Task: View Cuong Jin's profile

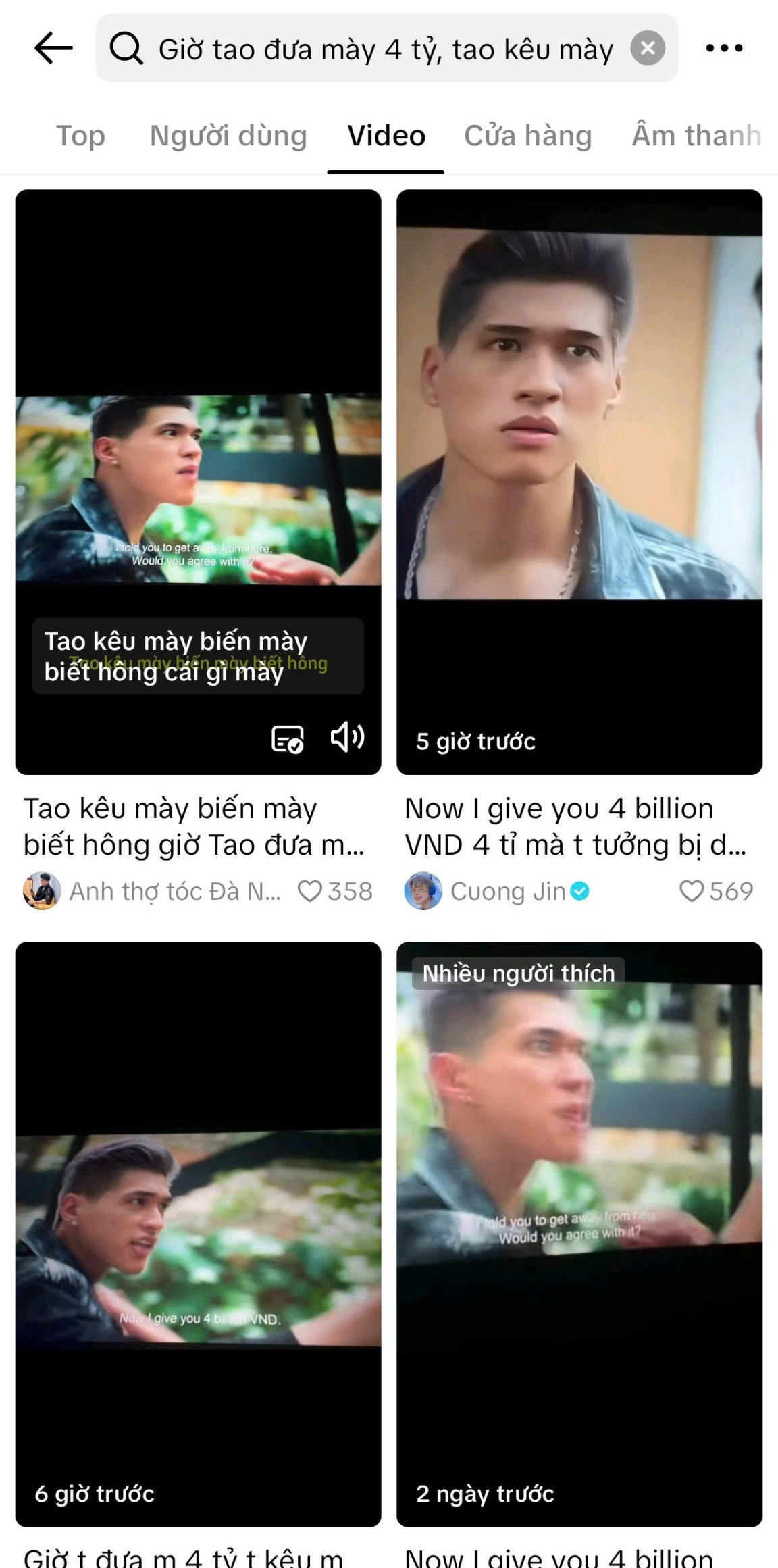Action: (507, 891)
